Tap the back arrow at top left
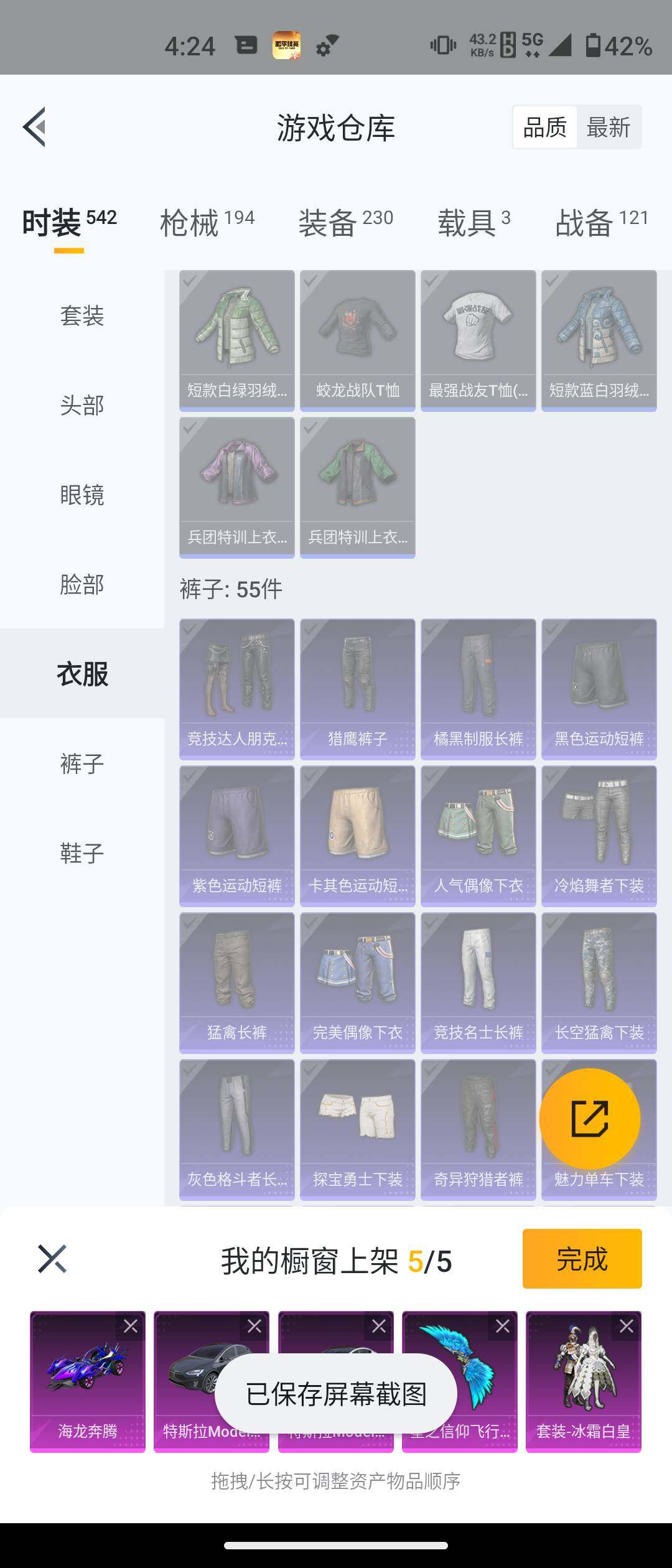This screenshot has width=672, height=1568. (x=35, y=126)
